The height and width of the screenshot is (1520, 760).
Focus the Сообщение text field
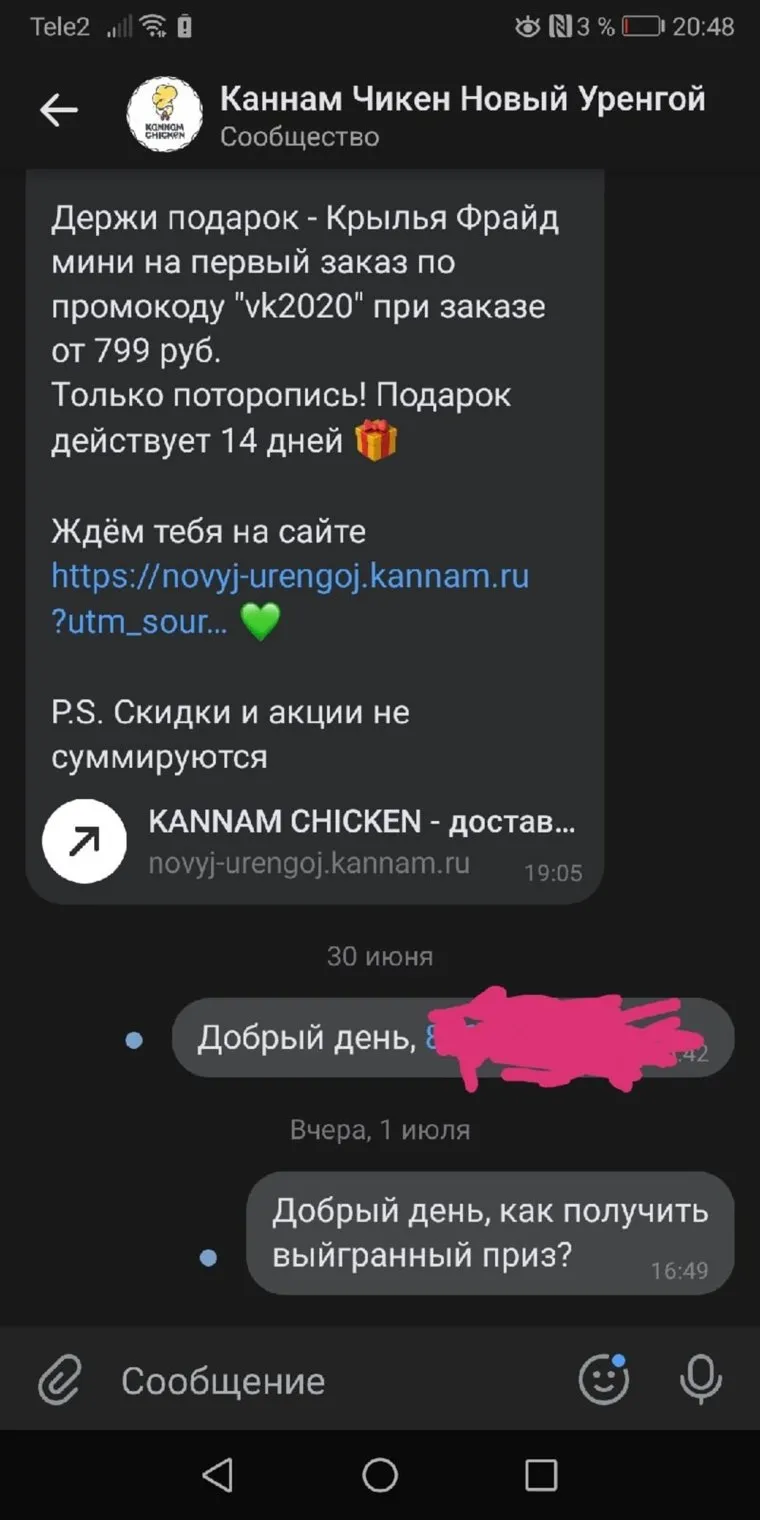[330, 1381]
